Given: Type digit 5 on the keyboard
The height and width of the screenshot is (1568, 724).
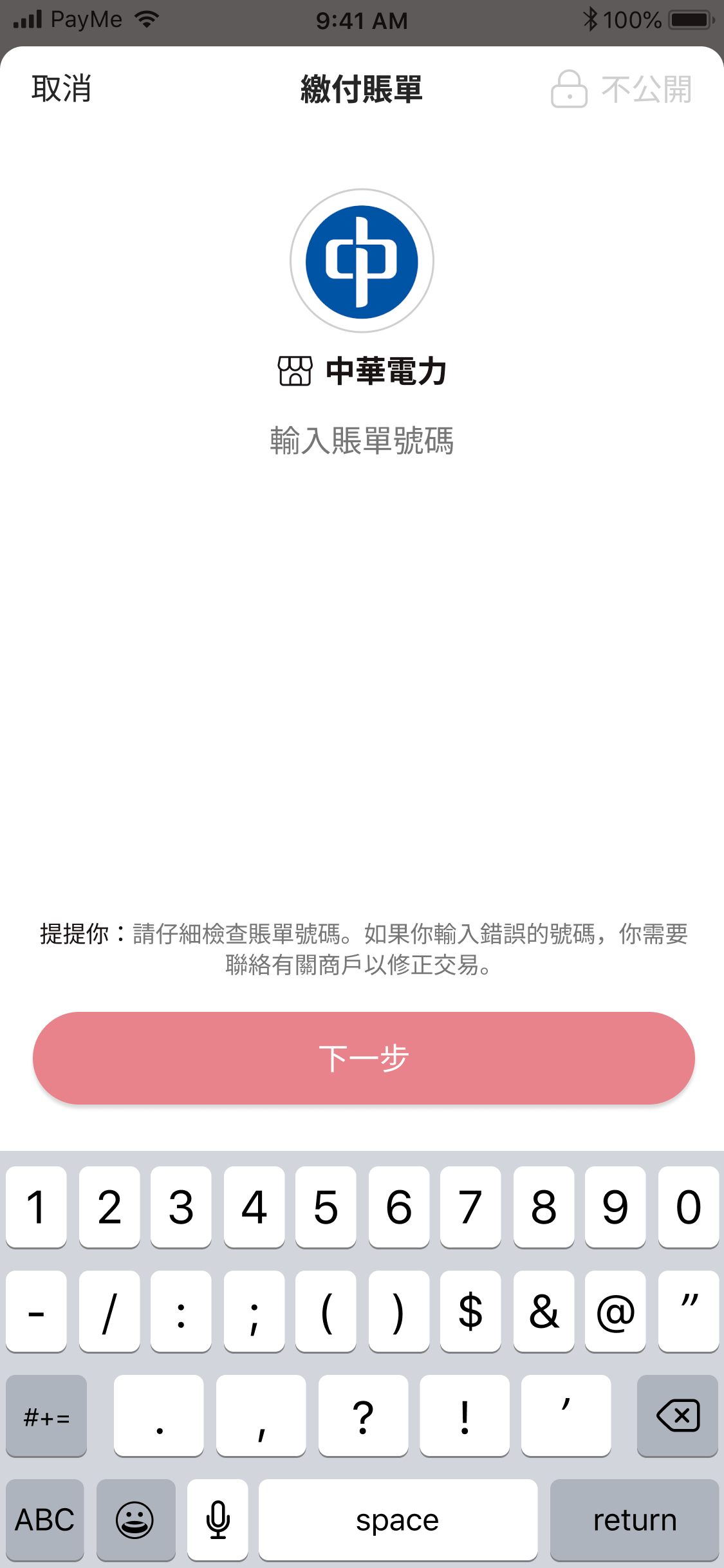Looking at the screenshot, I should [x=326, y=1207].
